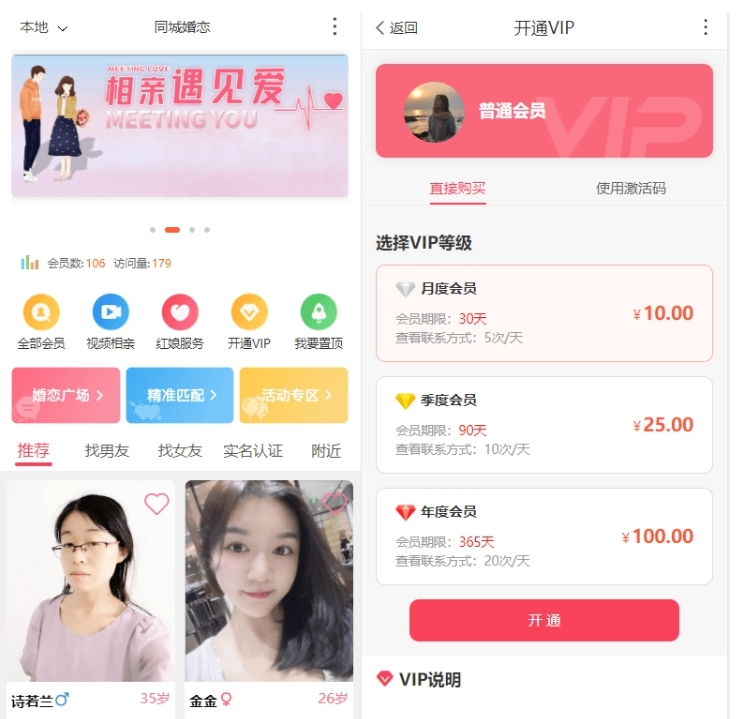Tap the 开通 button
The height and width of the screenshot is (719, 738).
544,620
